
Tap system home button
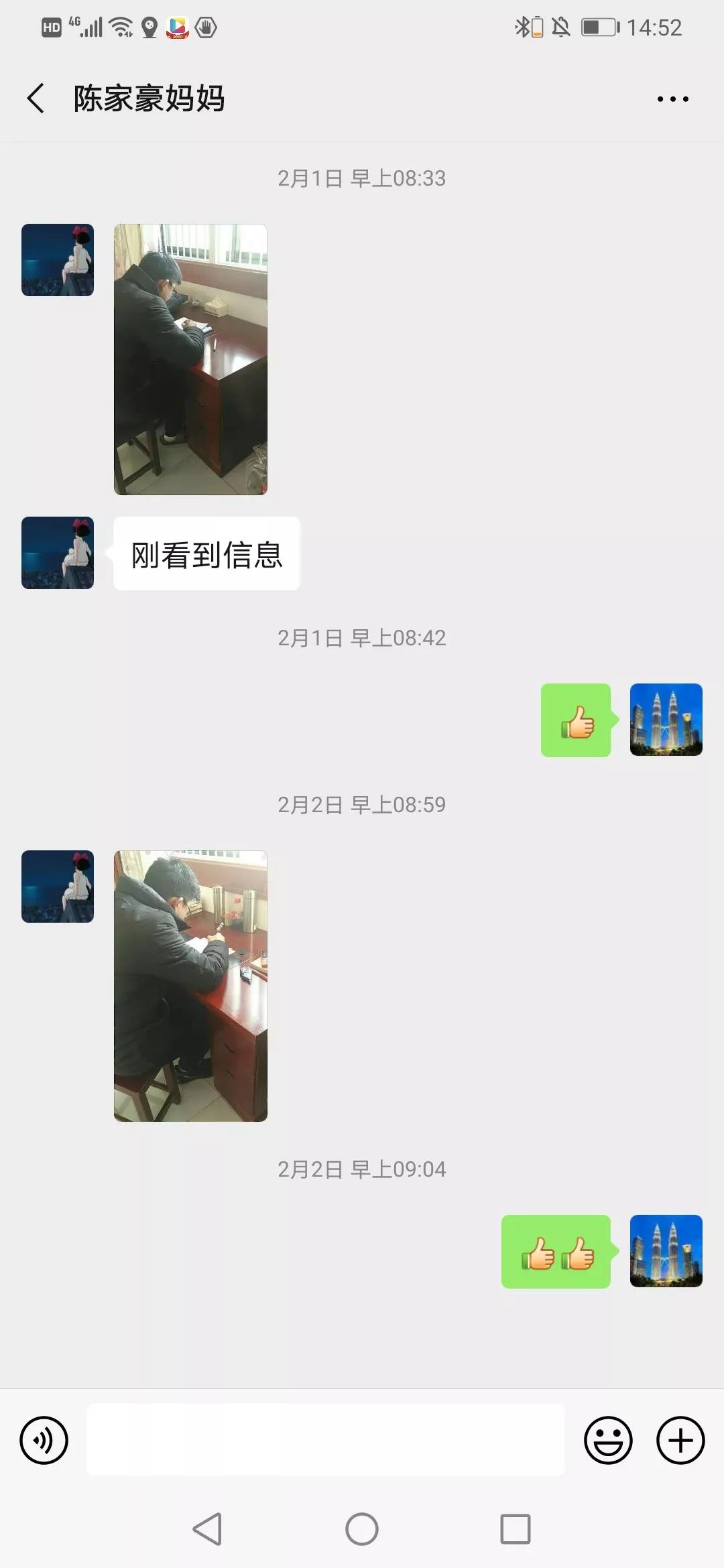coord(362,1529)
